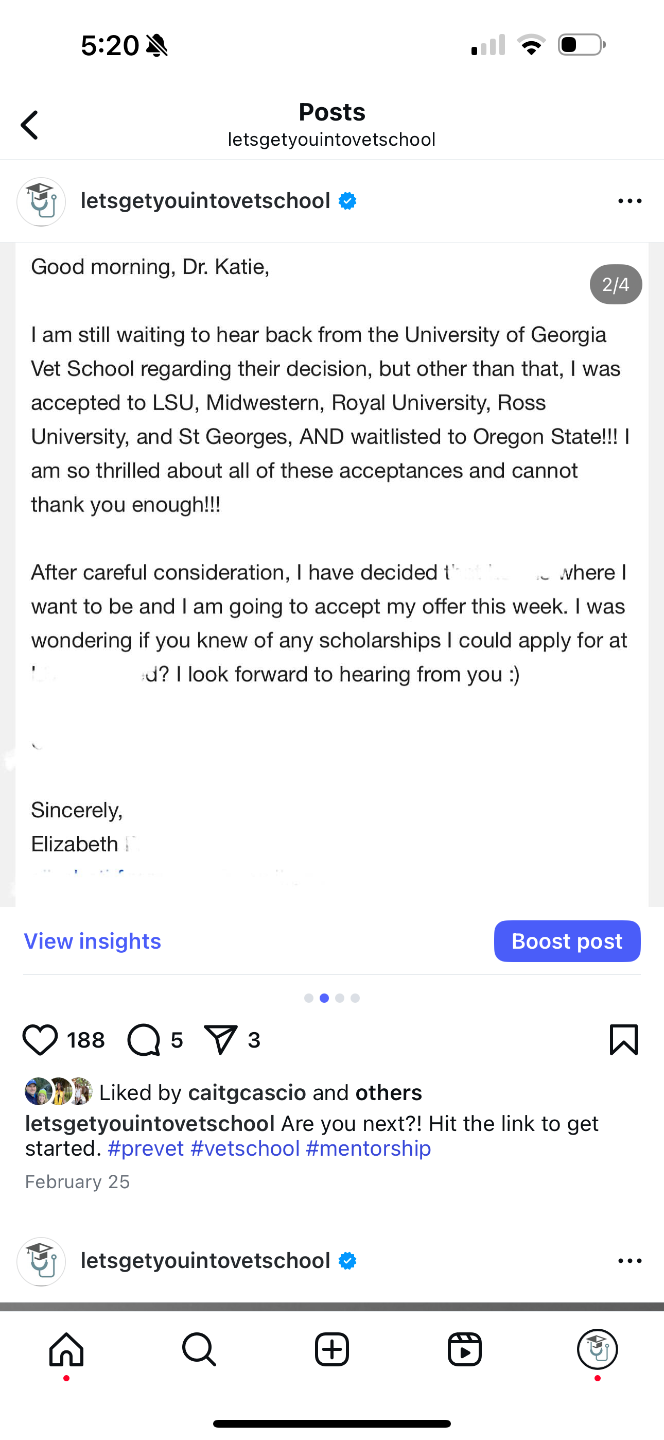
Task: Open View insights for this post
Action: (92, 941)
